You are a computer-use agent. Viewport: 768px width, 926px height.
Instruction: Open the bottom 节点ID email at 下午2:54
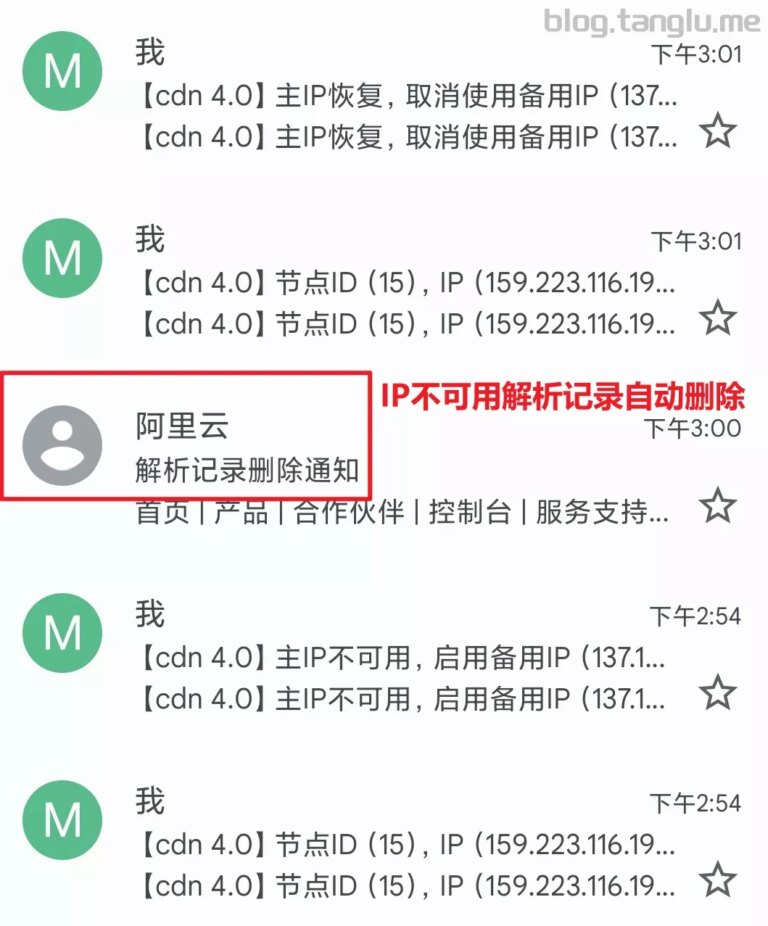click(x=400, y=845)
